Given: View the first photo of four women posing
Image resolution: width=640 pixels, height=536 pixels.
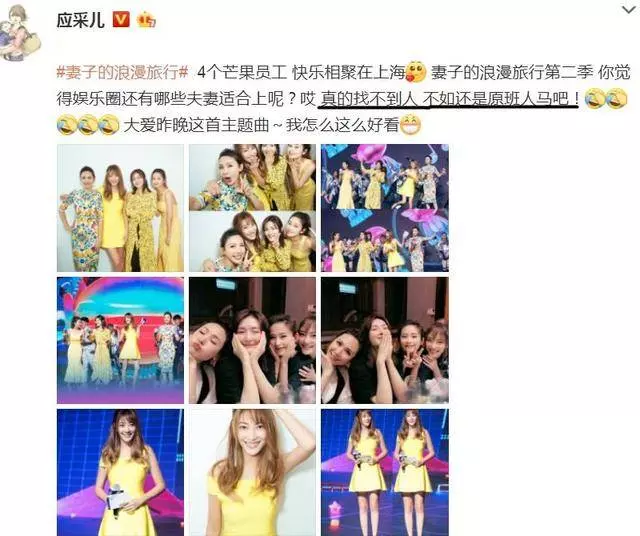Looking at the screenshot, I should coord(120,208).
